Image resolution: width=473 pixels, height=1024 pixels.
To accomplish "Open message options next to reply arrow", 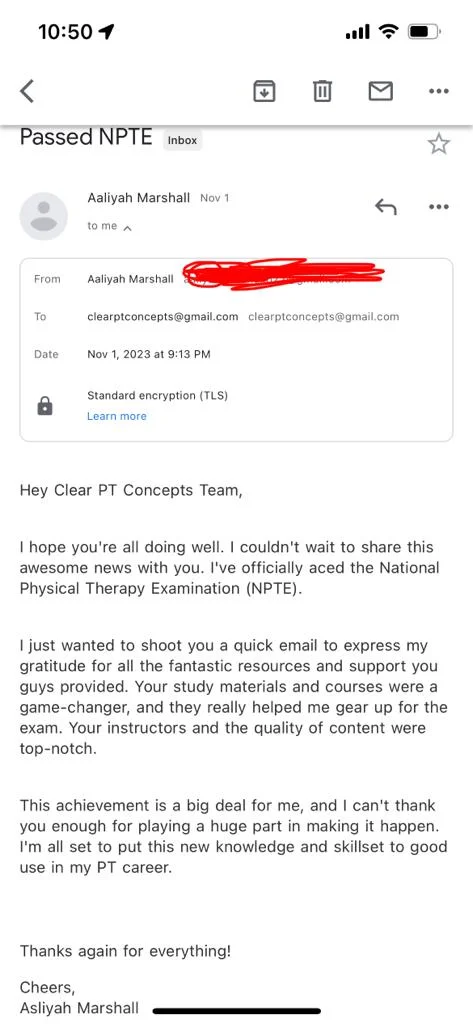I will coord(438,207).
